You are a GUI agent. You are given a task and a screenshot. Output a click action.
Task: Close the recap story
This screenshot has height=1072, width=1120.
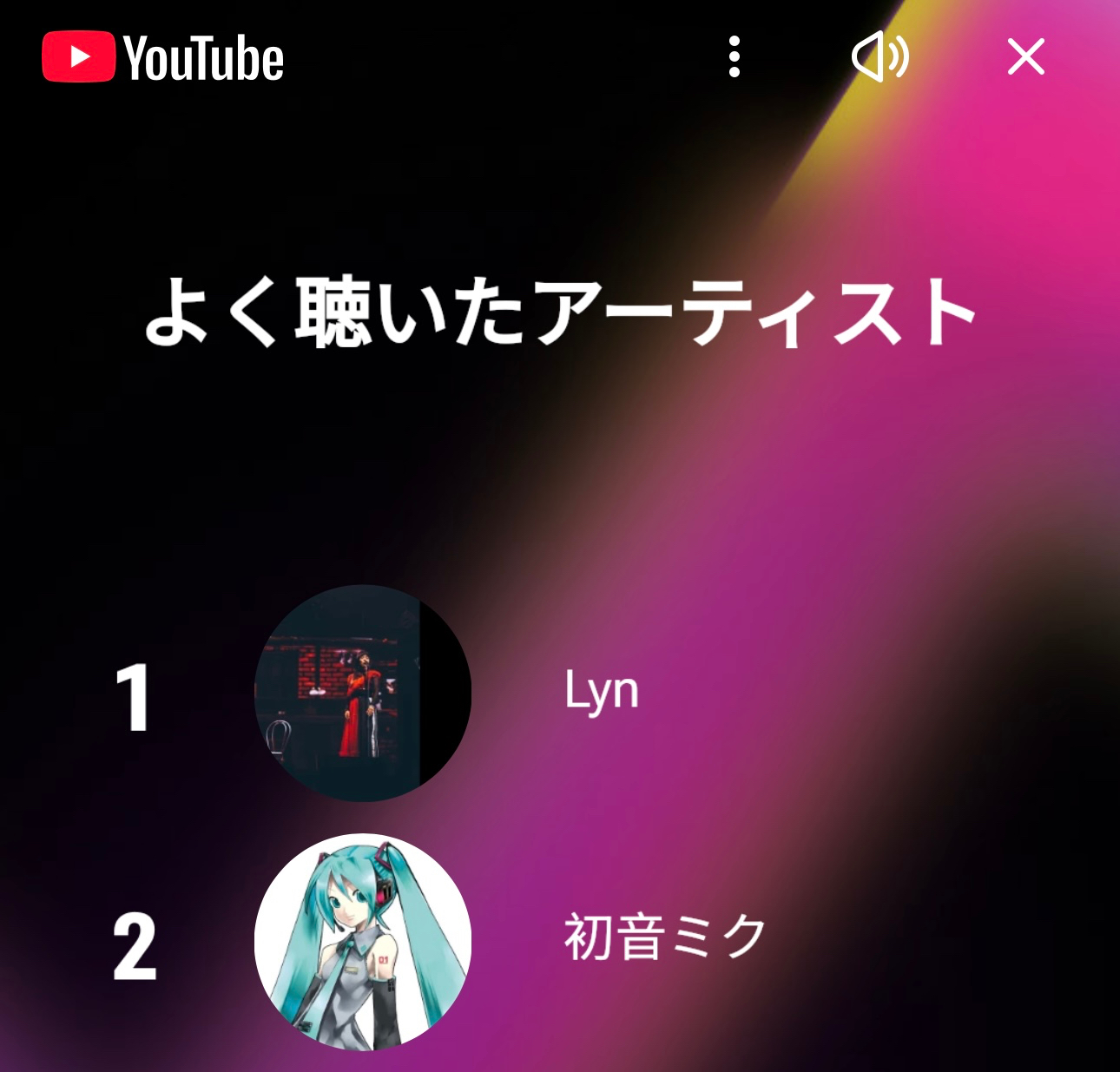(1025, 58)
